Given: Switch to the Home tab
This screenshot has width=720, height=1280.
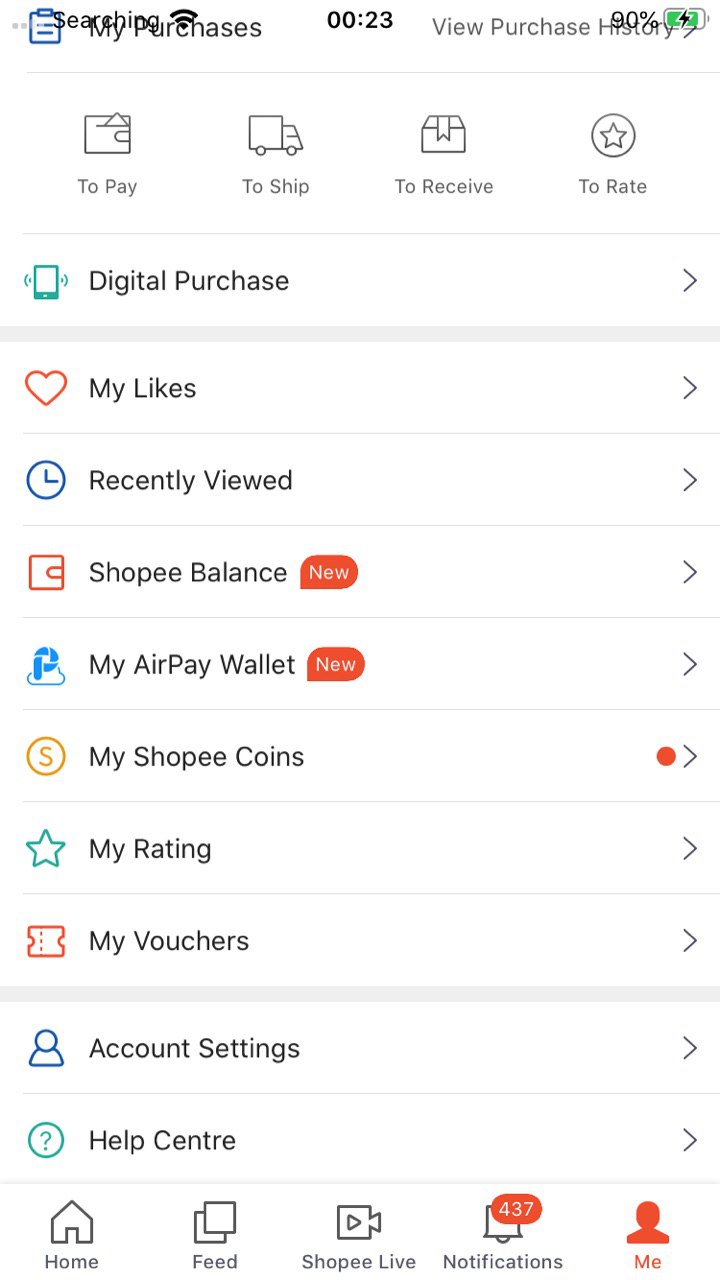Looking at the screenshot, I should tap(72, 1235).
